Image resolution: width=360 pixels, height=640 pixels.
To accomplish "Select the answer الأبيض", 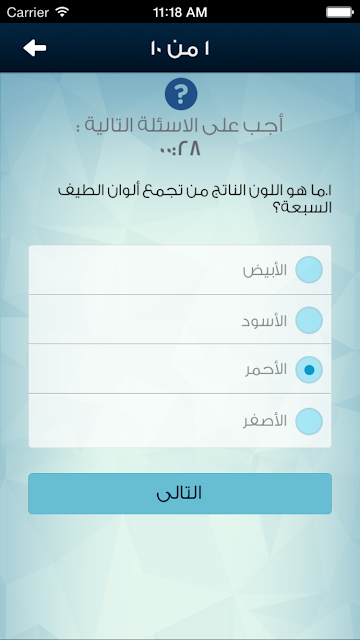I will [180, 269].
